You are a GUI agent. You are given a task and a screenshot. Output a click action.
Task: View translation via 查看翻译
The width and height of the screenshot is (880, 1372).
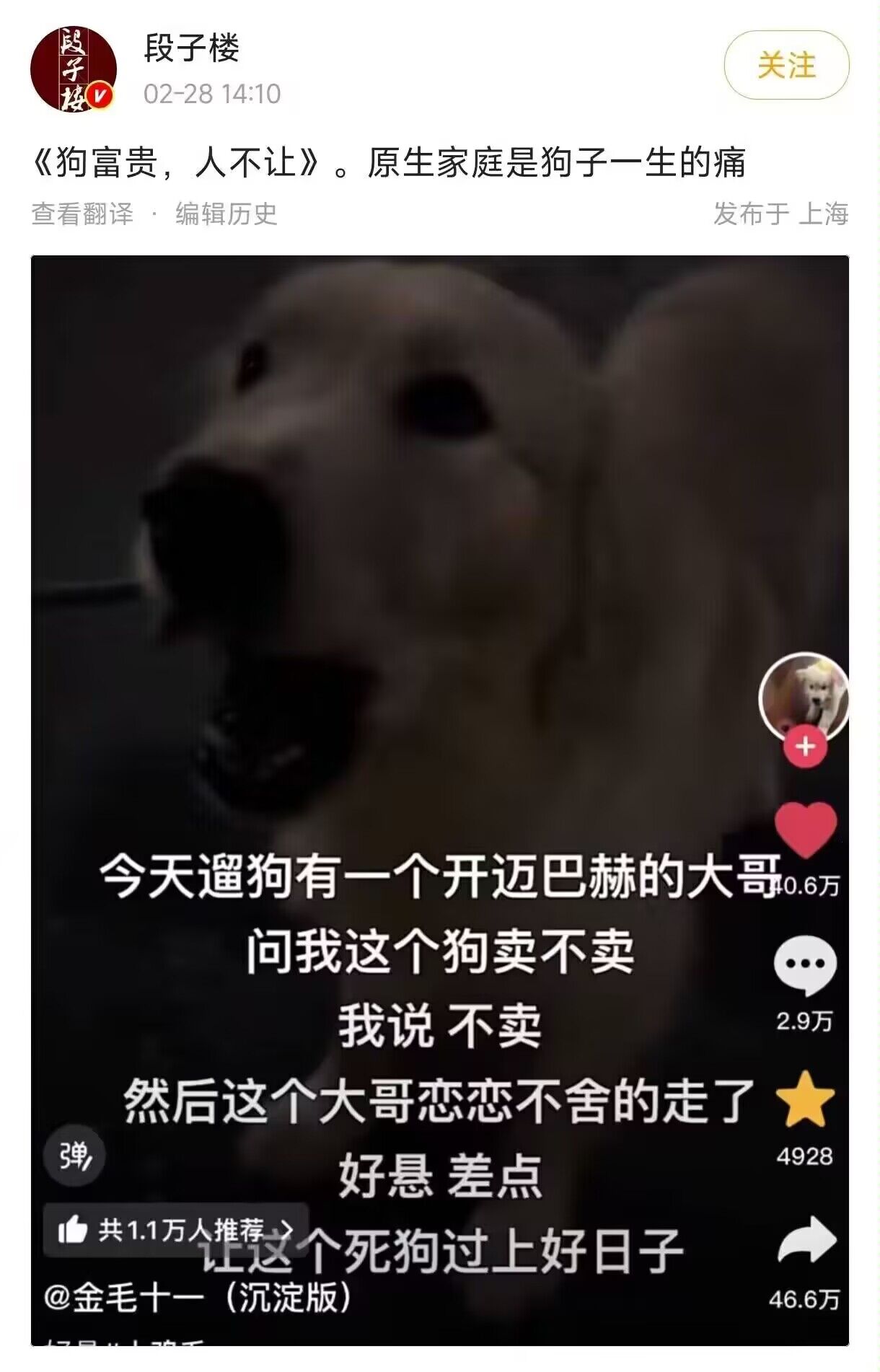coord(82,214)
